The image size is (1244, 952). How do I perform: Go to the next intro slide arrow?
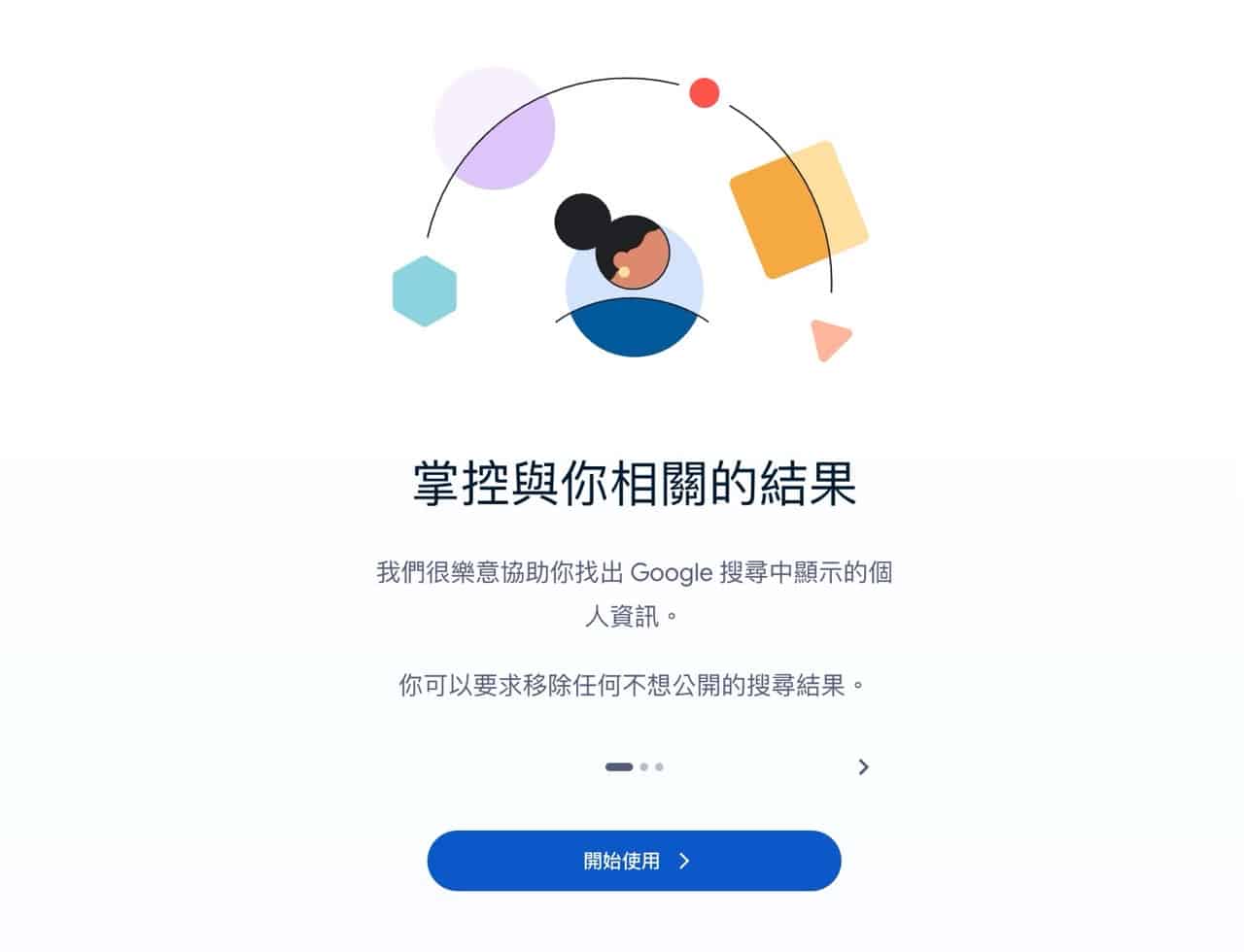863,767
